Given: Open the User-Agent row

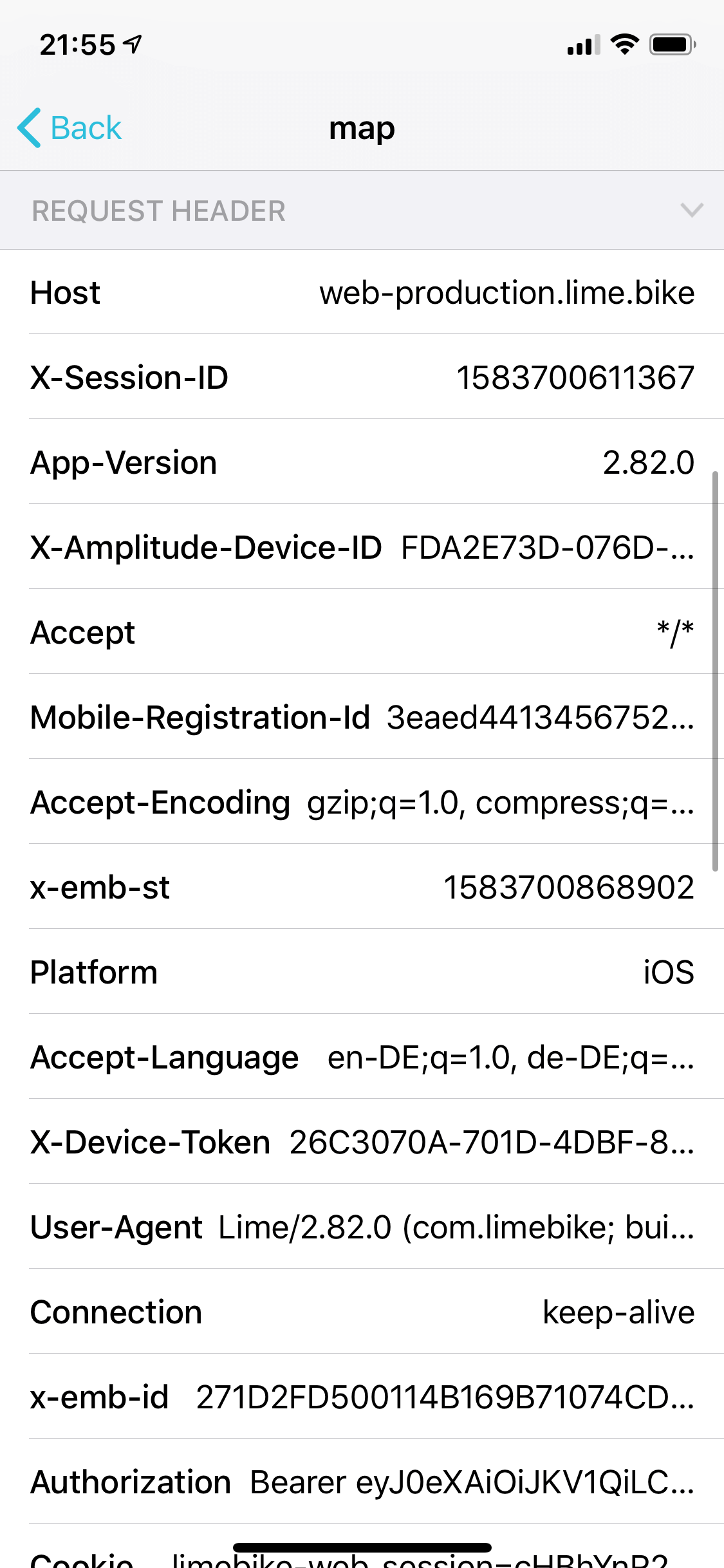Looking at the screenshot, I should [362, 1227].
